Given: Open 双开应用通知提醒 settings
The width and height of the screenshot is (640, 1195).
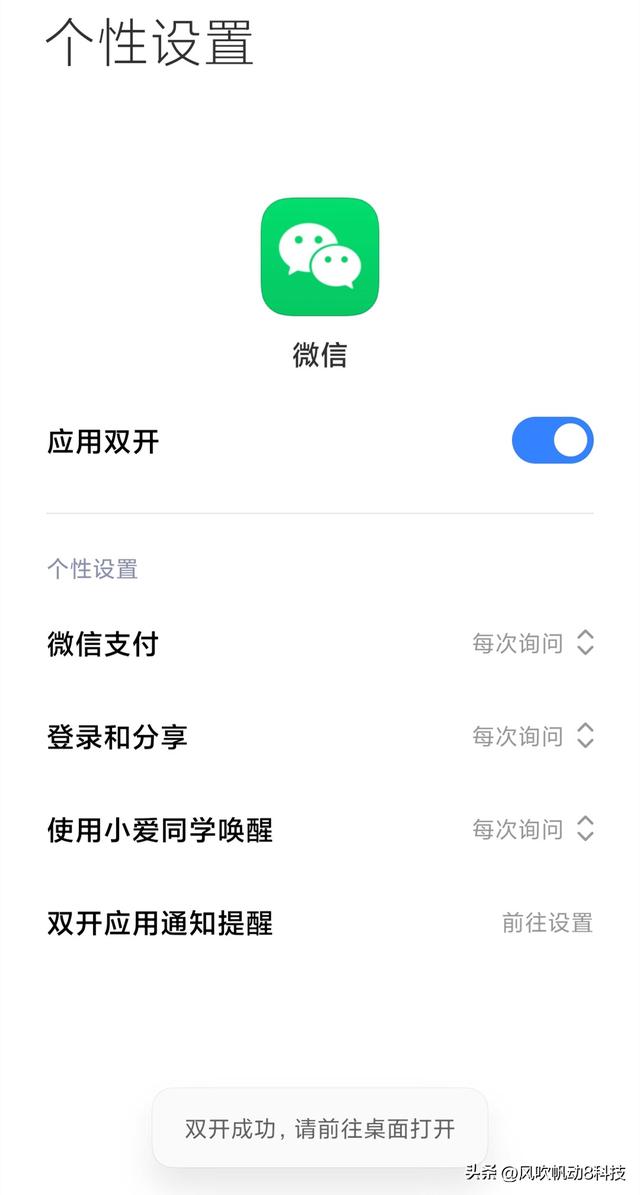Looking at the screenshot, I should tap(546, 923).
